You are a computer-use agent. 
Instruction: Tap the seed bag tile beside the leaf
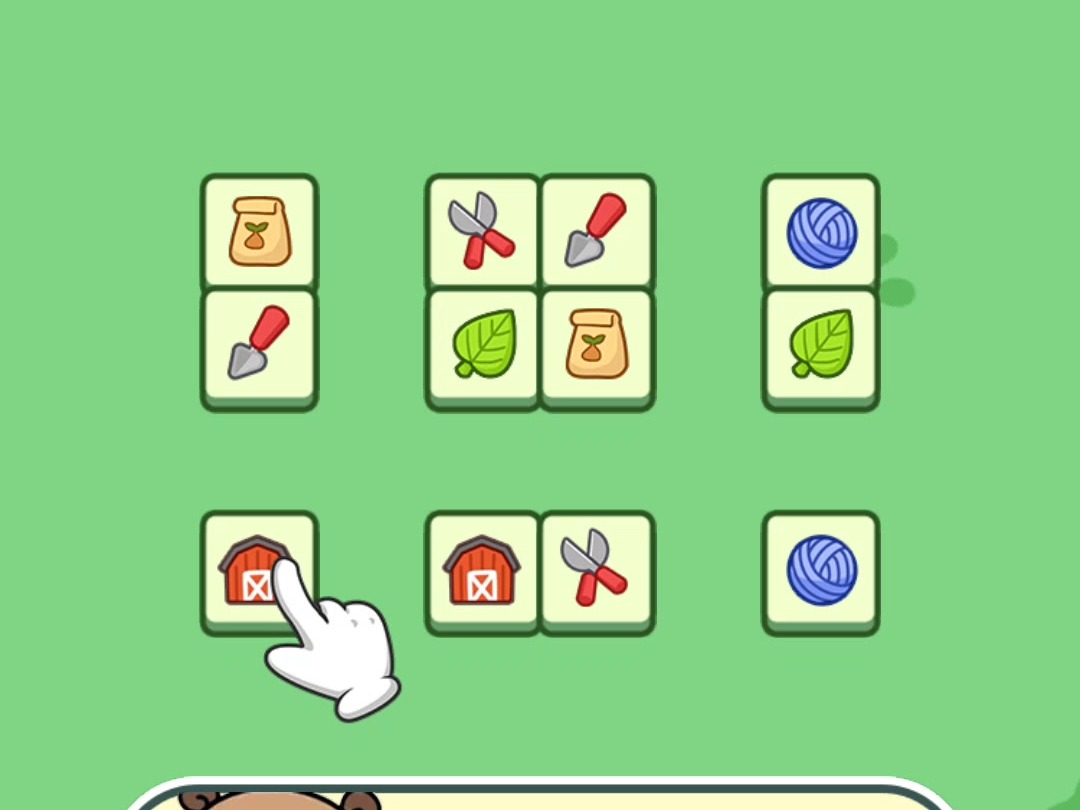[596, 345]
